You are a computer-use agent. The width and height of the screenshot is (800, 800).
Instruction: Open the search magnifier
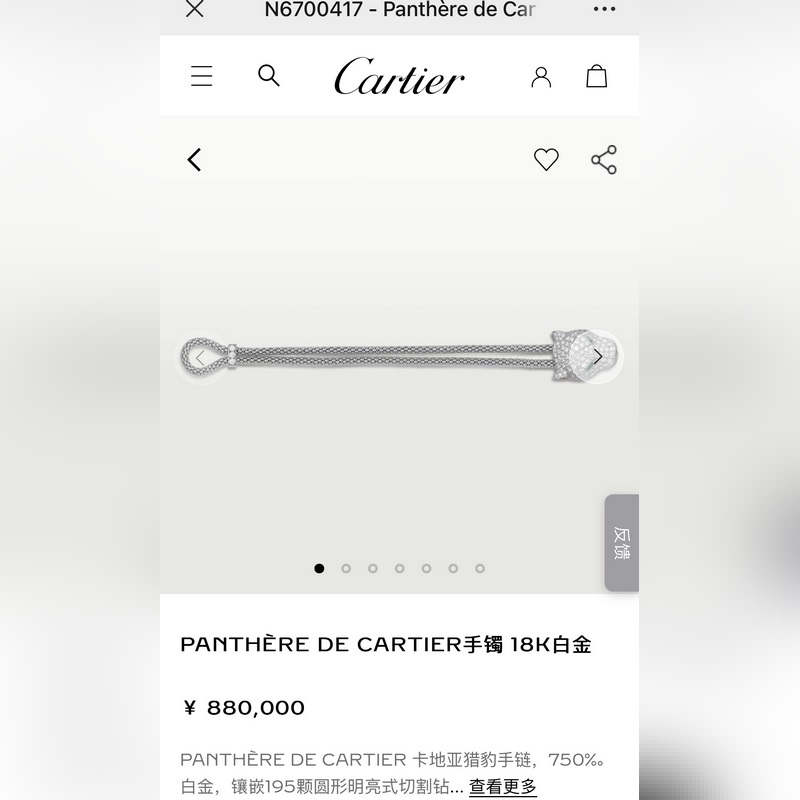point(269,76)
